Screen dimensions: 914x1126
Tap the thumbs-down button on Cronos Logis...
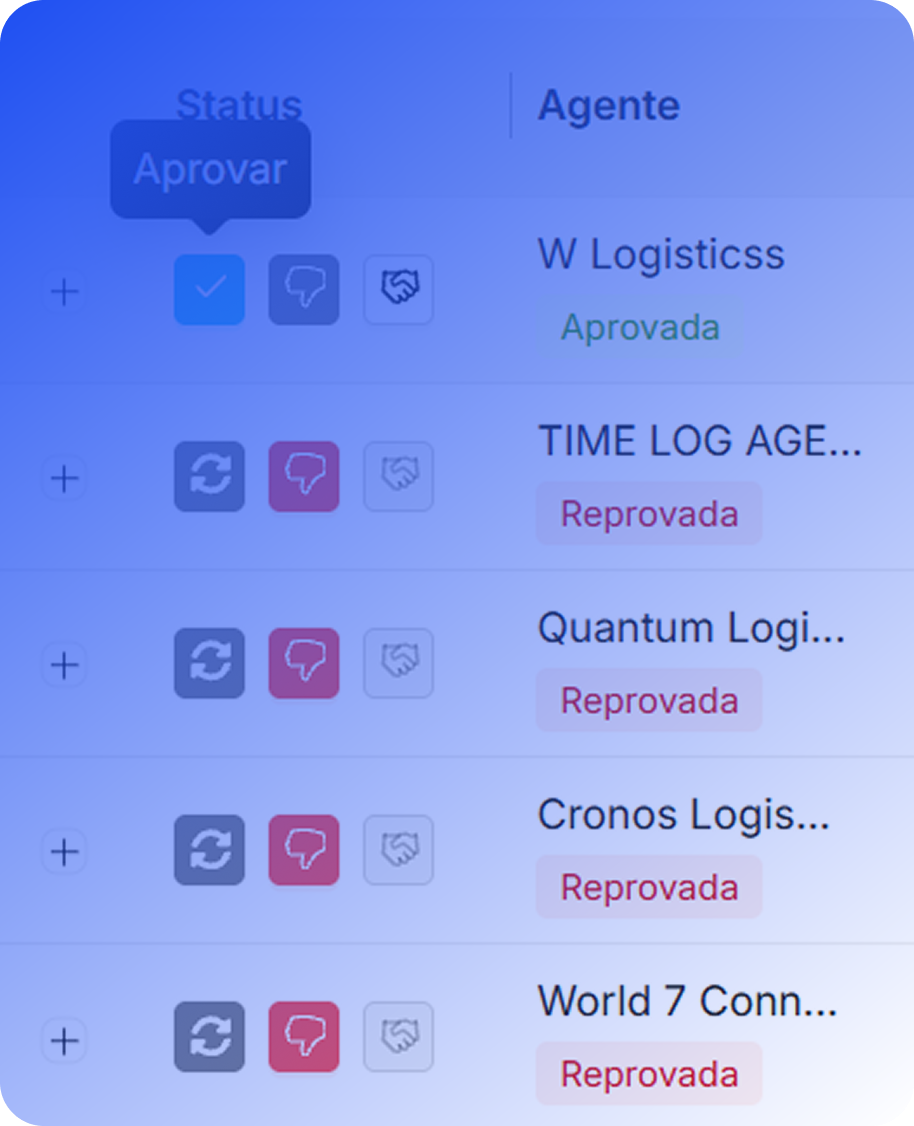point(304,850)
